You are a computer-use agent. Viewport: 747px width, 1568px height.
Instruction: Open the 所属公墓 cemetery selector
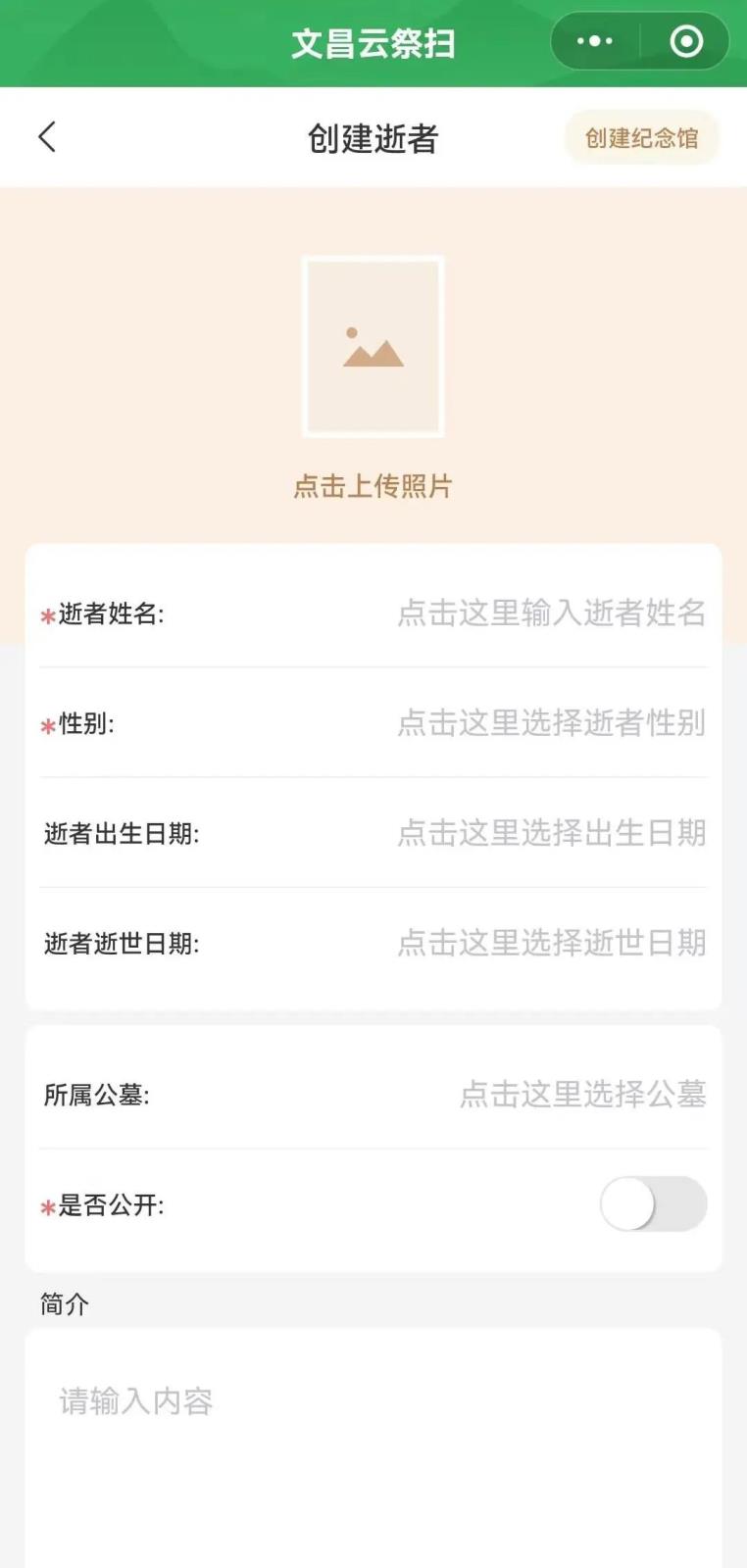coord(582,1095)
